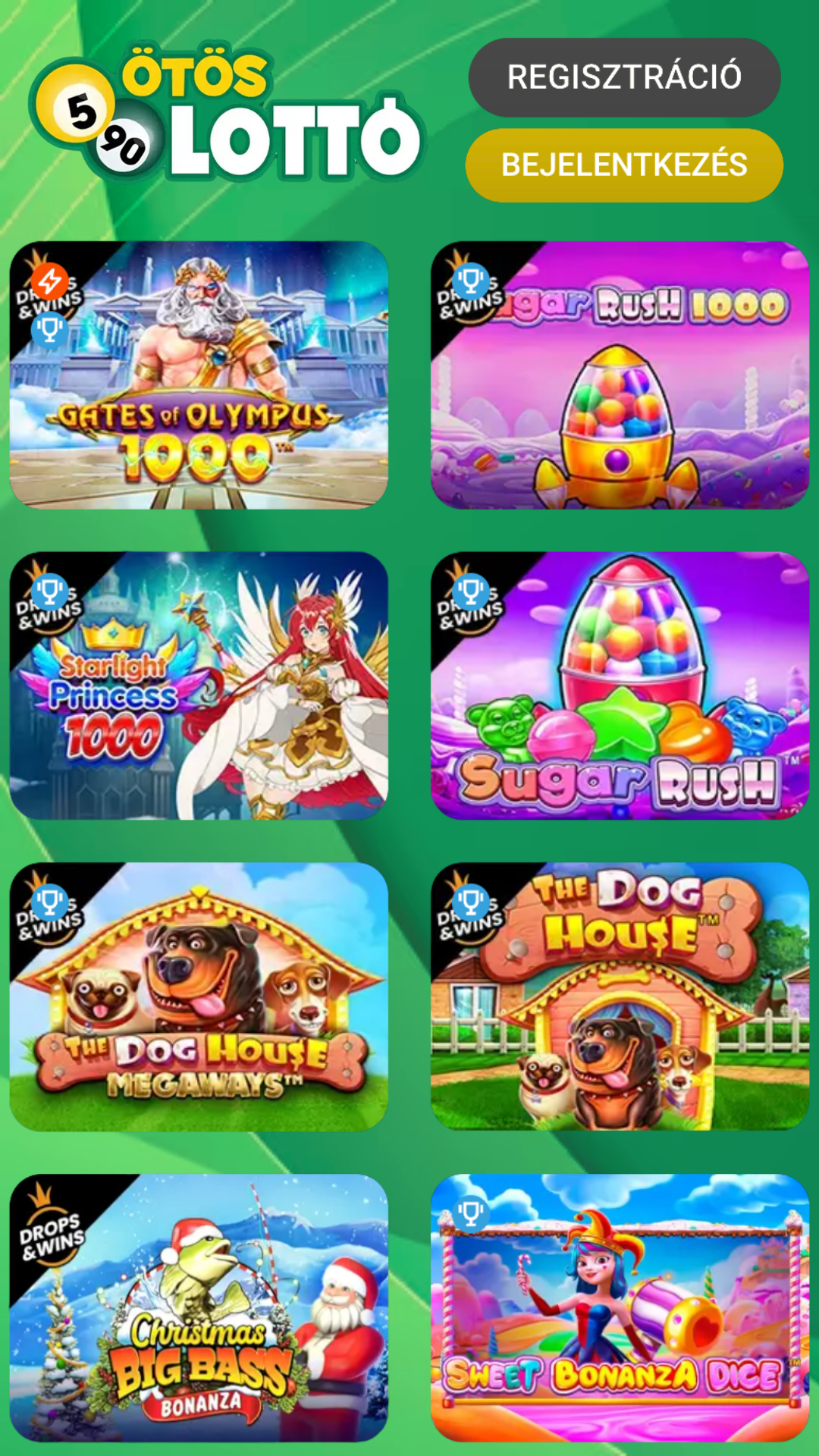Tap the Bejelentkezés login button
This screenshot has width=819, height=1456.
click(x=624, y=165)
